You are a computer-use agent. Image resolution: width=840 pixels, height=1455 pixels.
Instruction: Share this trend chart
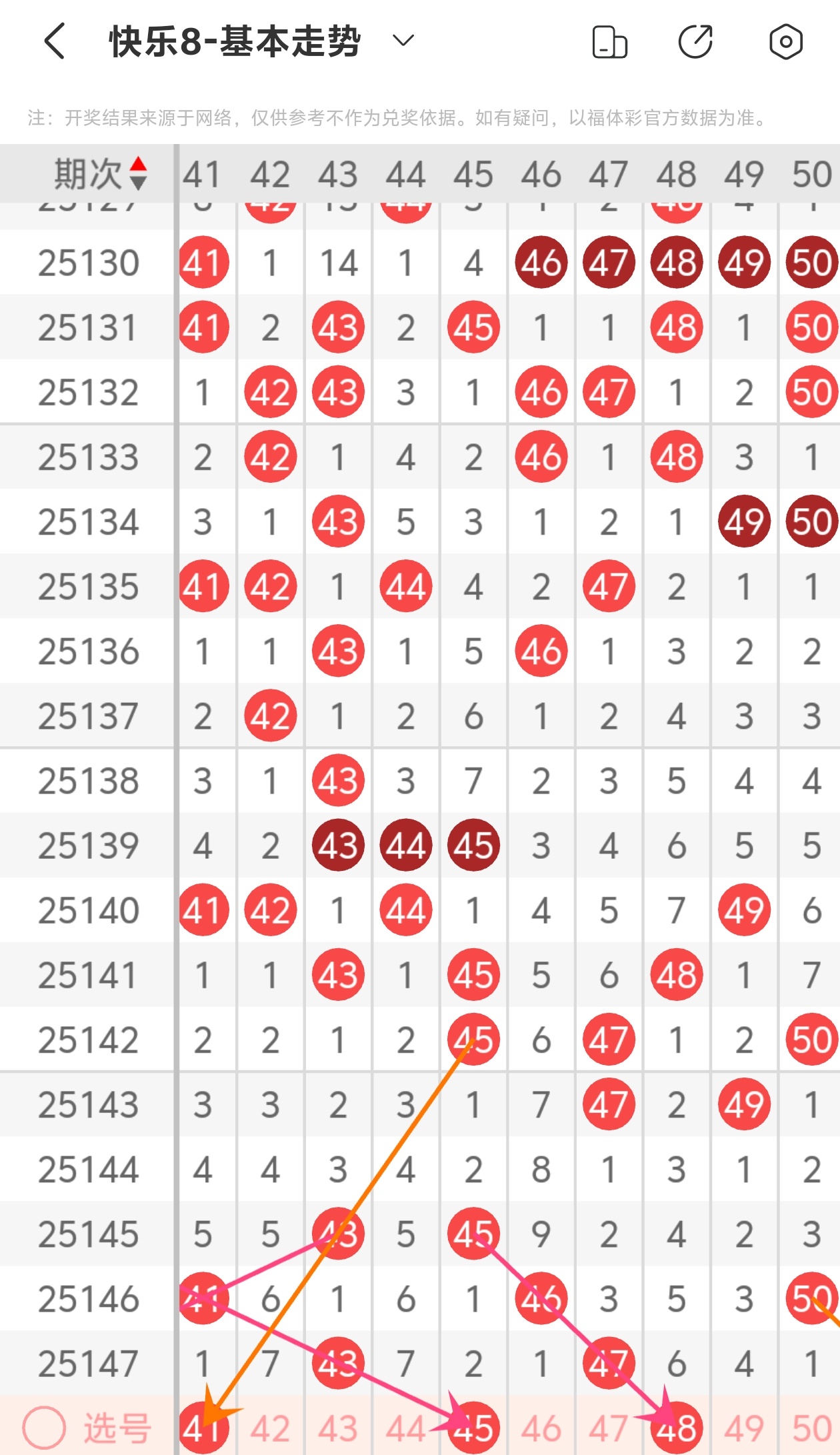pyautogui.click(x=695, y=42)
